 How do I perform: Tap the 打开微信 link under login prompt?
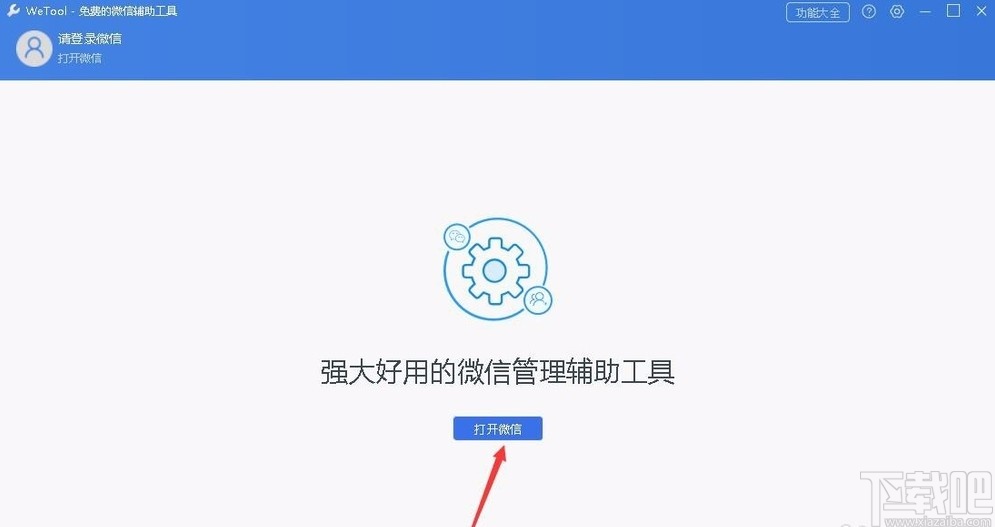coord(80,58)
